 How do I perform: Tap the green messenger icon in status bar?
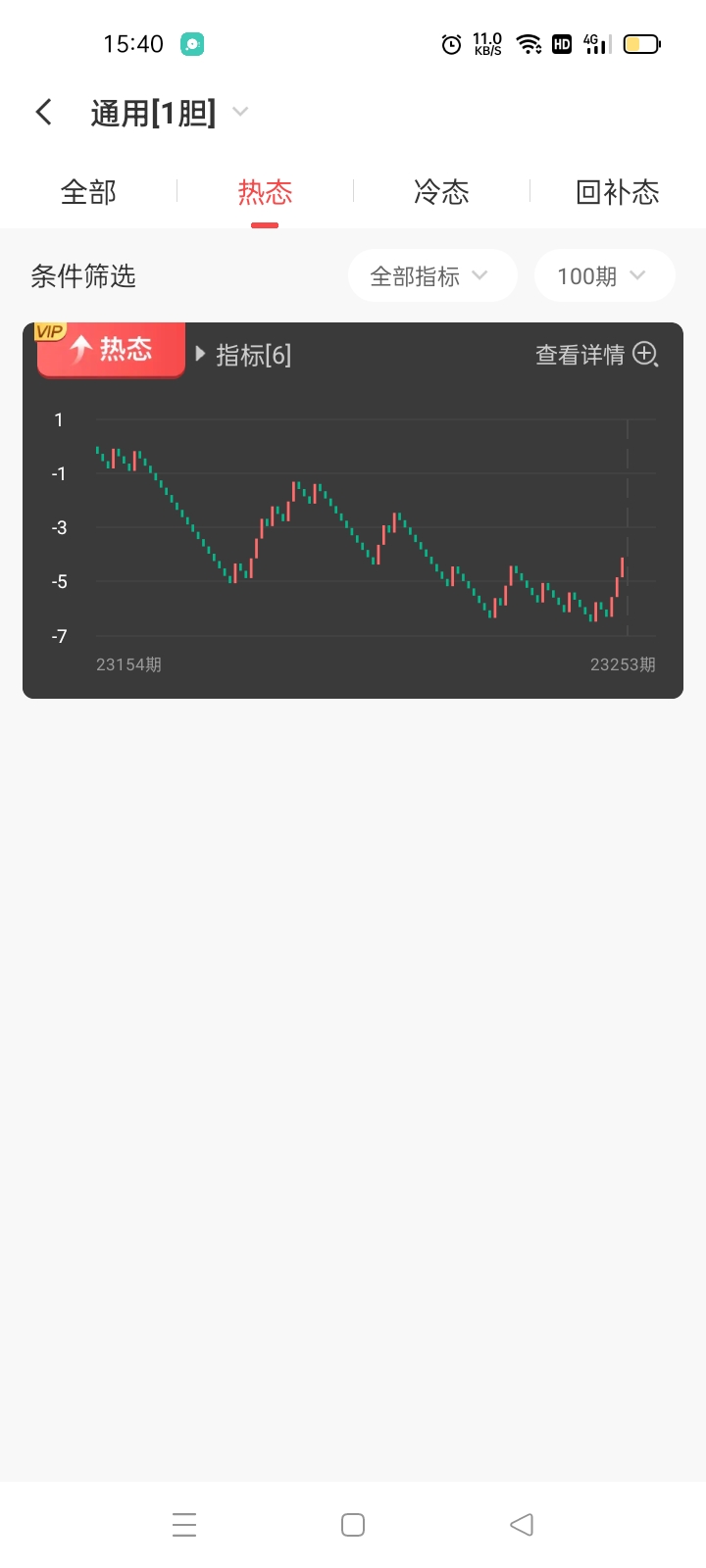192,44
